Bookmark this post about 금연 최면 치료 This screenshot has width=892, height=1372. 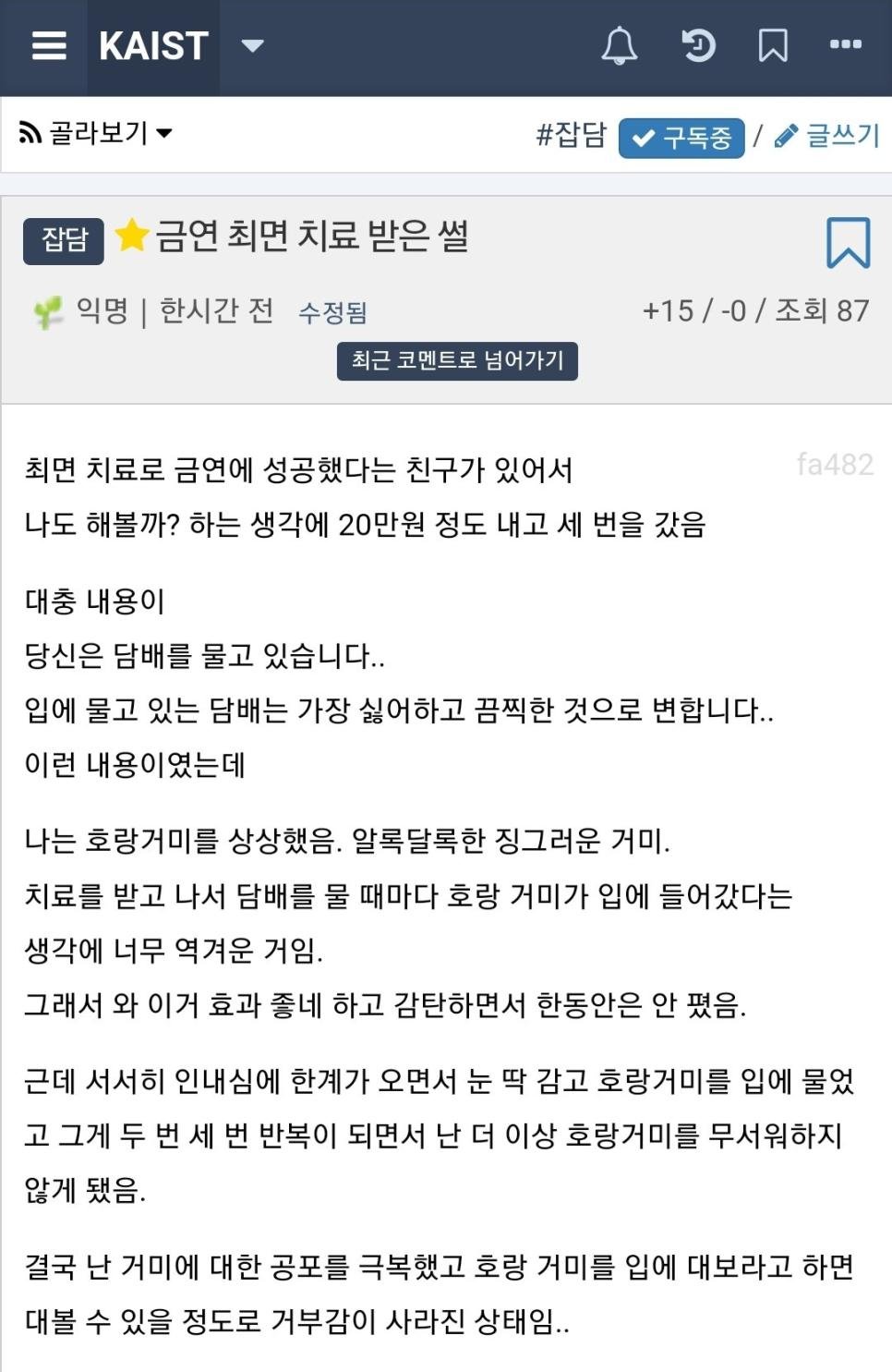(848, 243)
